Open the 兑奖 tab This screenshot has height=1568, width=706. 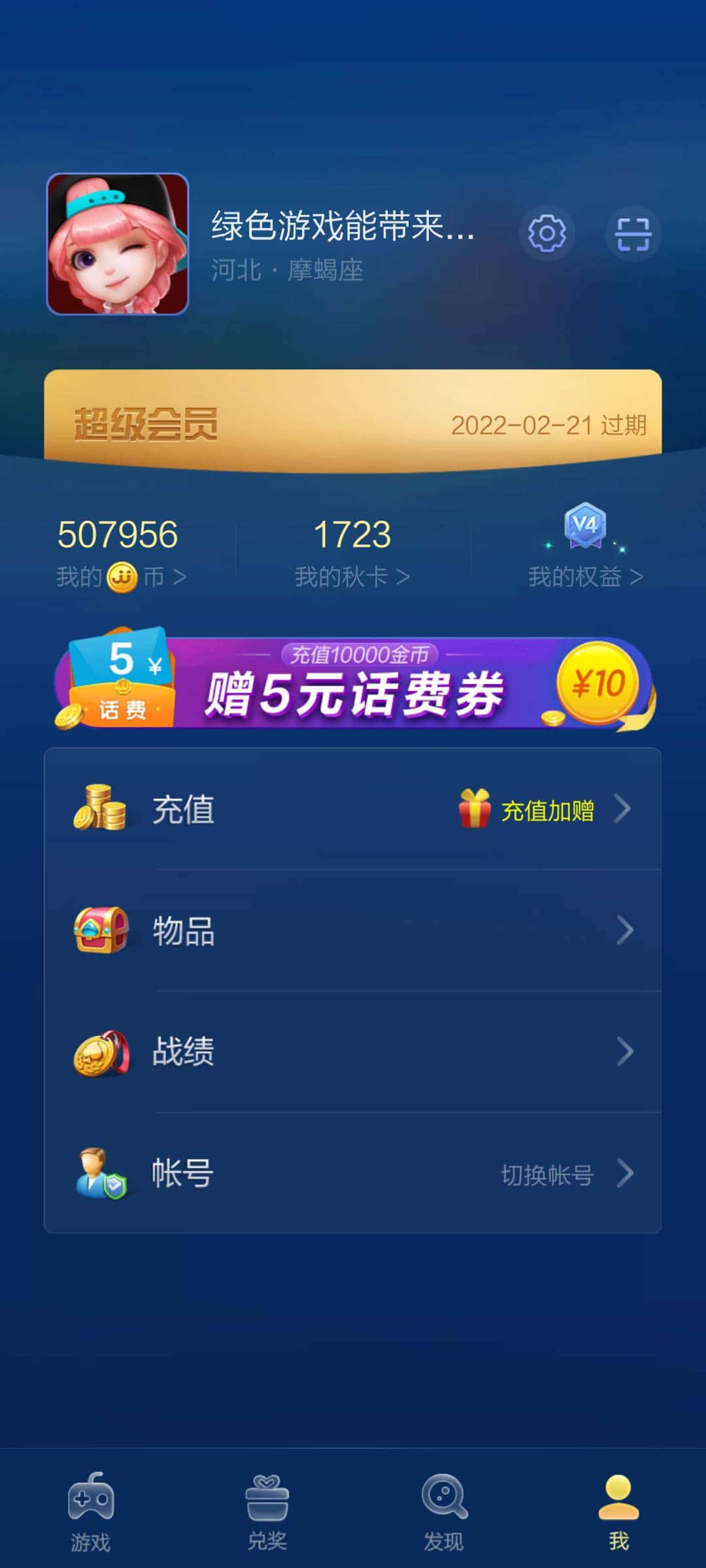pyautogui.click(x=265, y=1509)
